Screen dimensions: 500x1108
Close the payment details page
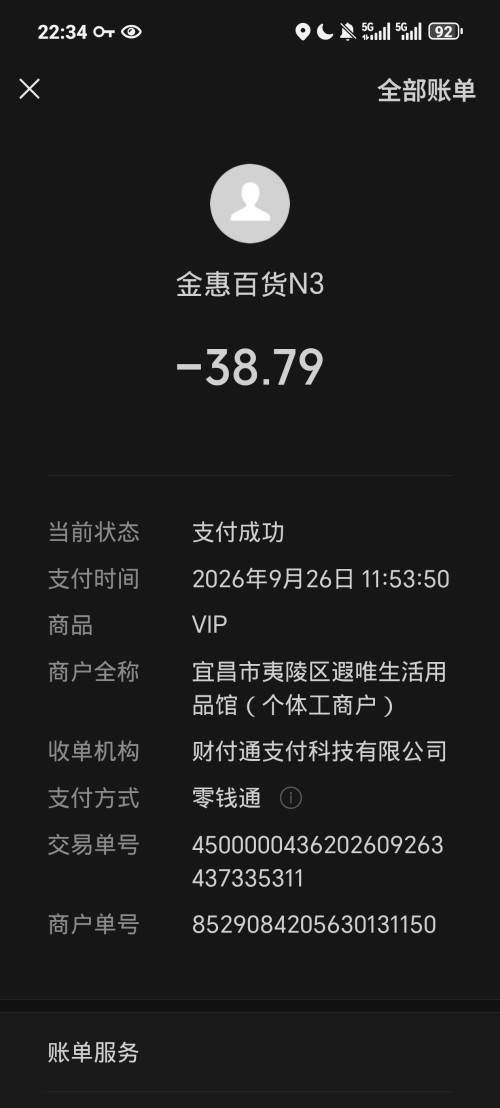29,89
